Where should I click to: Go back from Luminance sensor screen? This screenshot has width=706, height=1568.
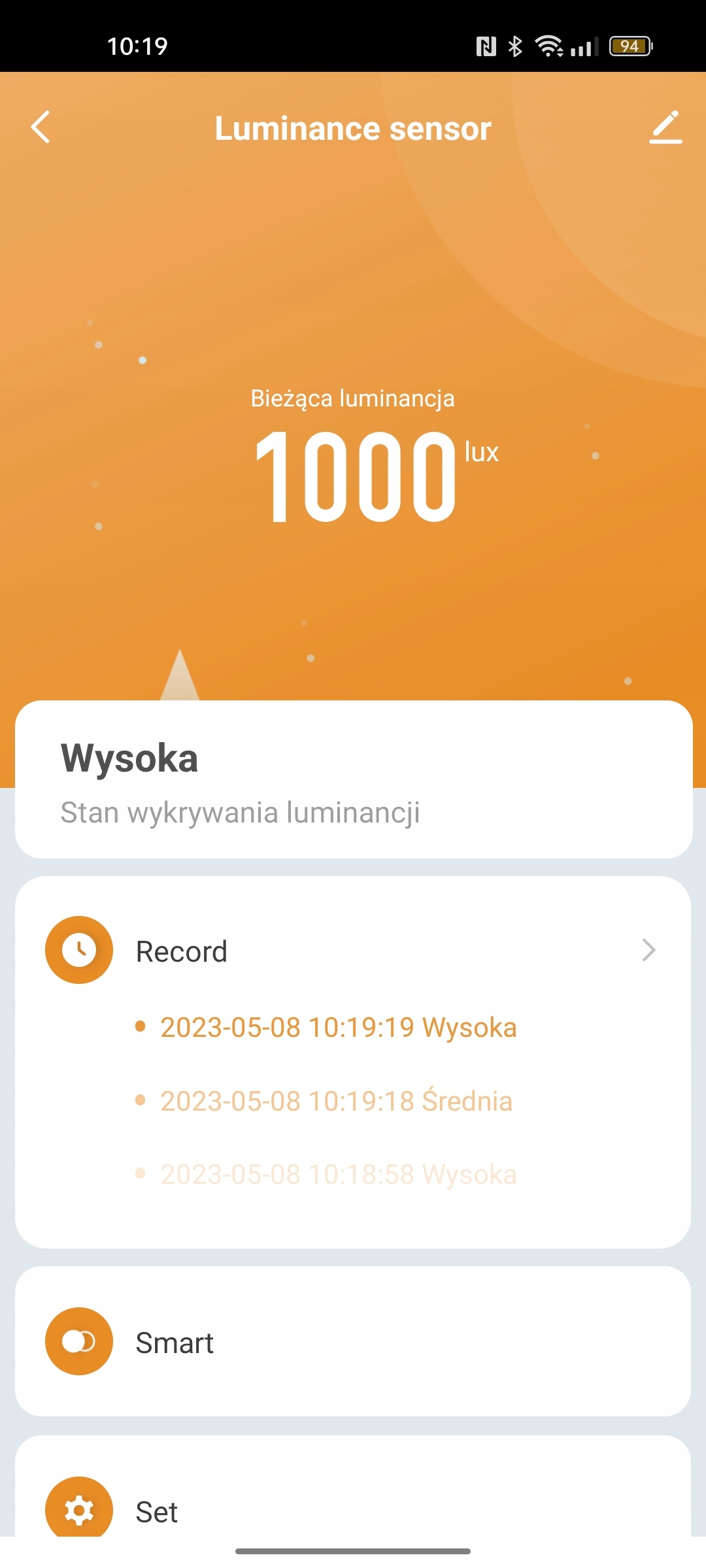41,127
